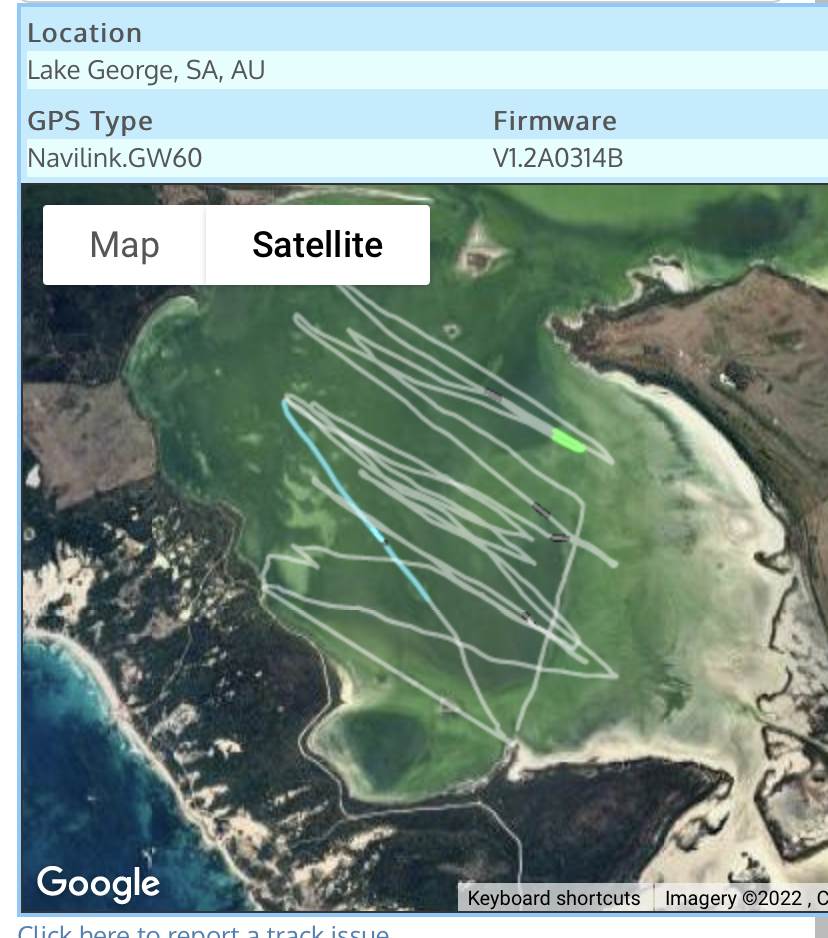
Task: Switch to the Map view
Action: (124, 245)
